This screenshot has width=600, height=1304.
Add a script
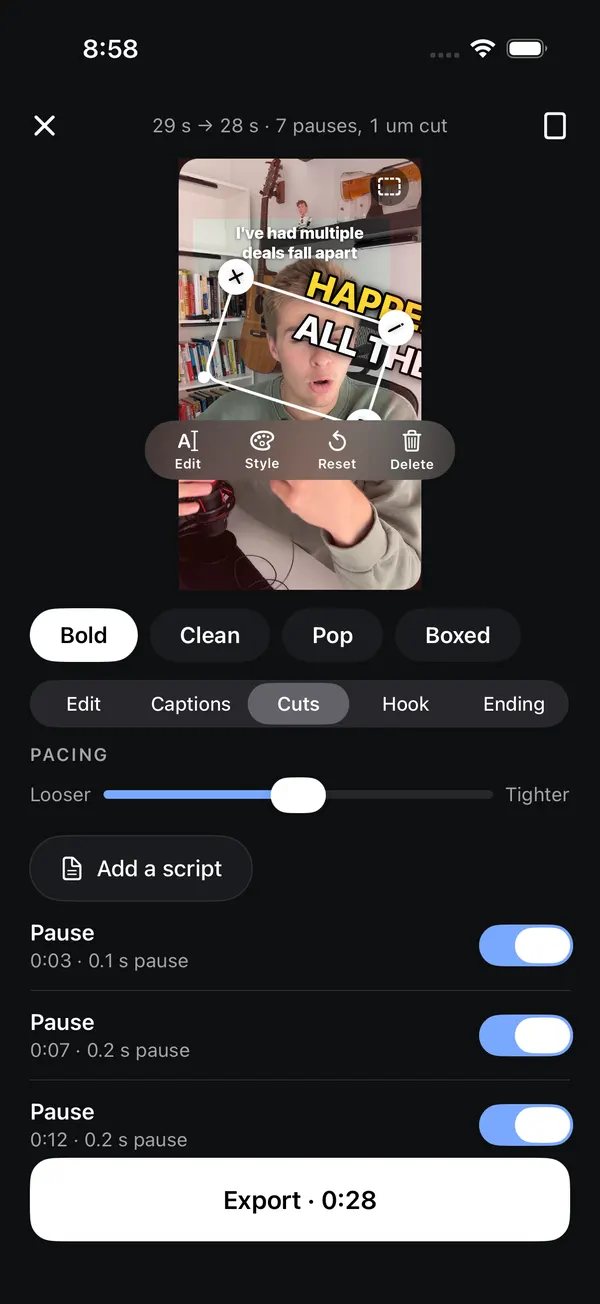click(x=141, y=868)
